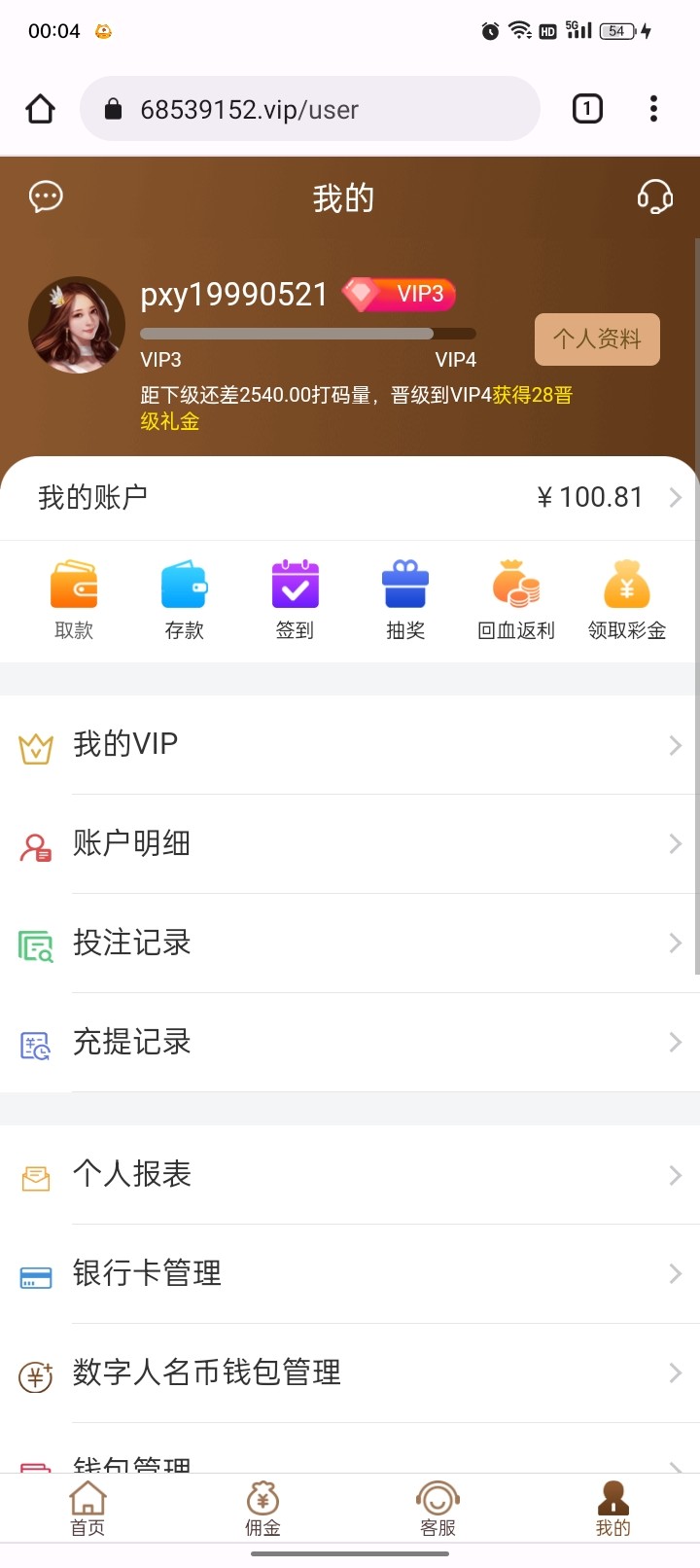Open 账户明细 account details
Viewport: 700px width, 1568px height.
350,844
